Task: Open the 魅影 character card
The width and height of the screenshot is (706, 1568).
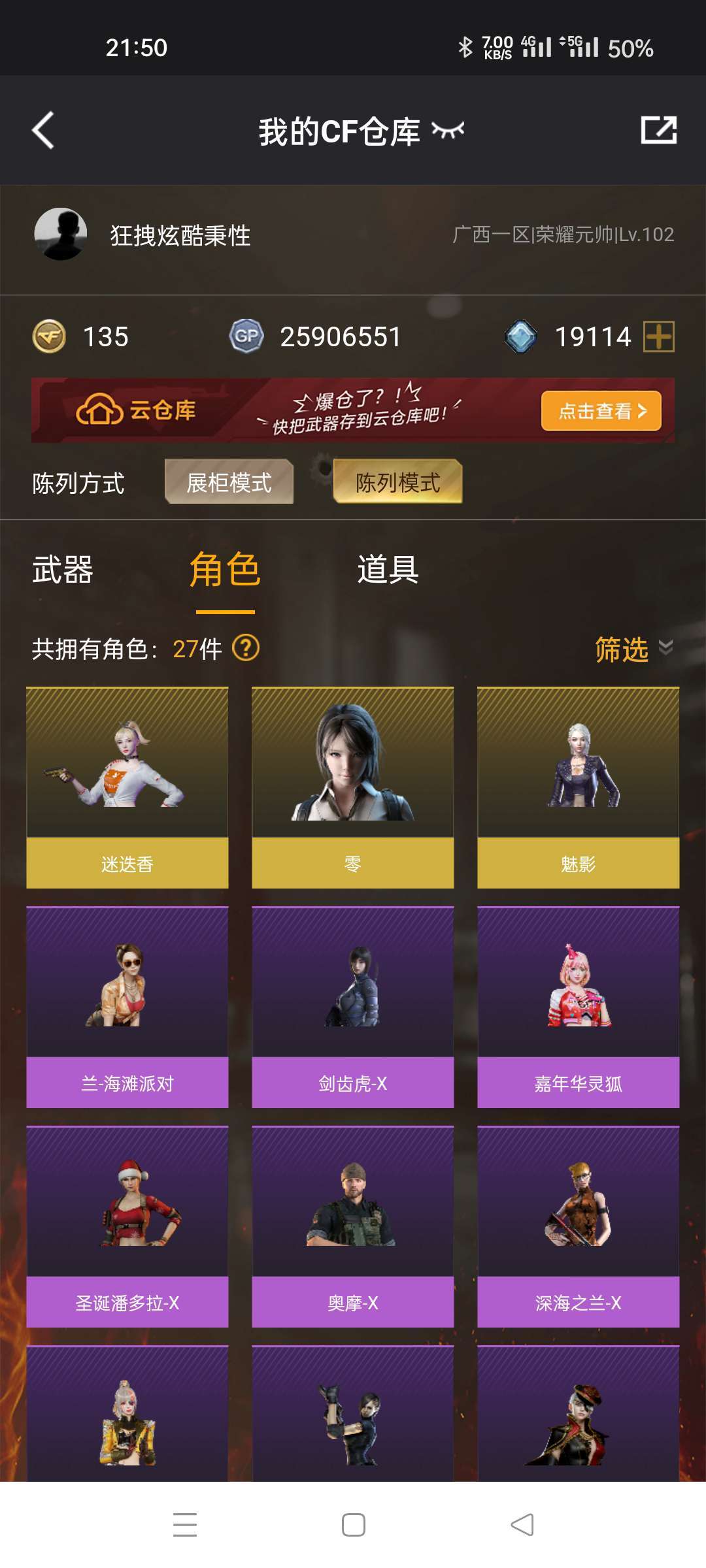Action: point(578,787)
